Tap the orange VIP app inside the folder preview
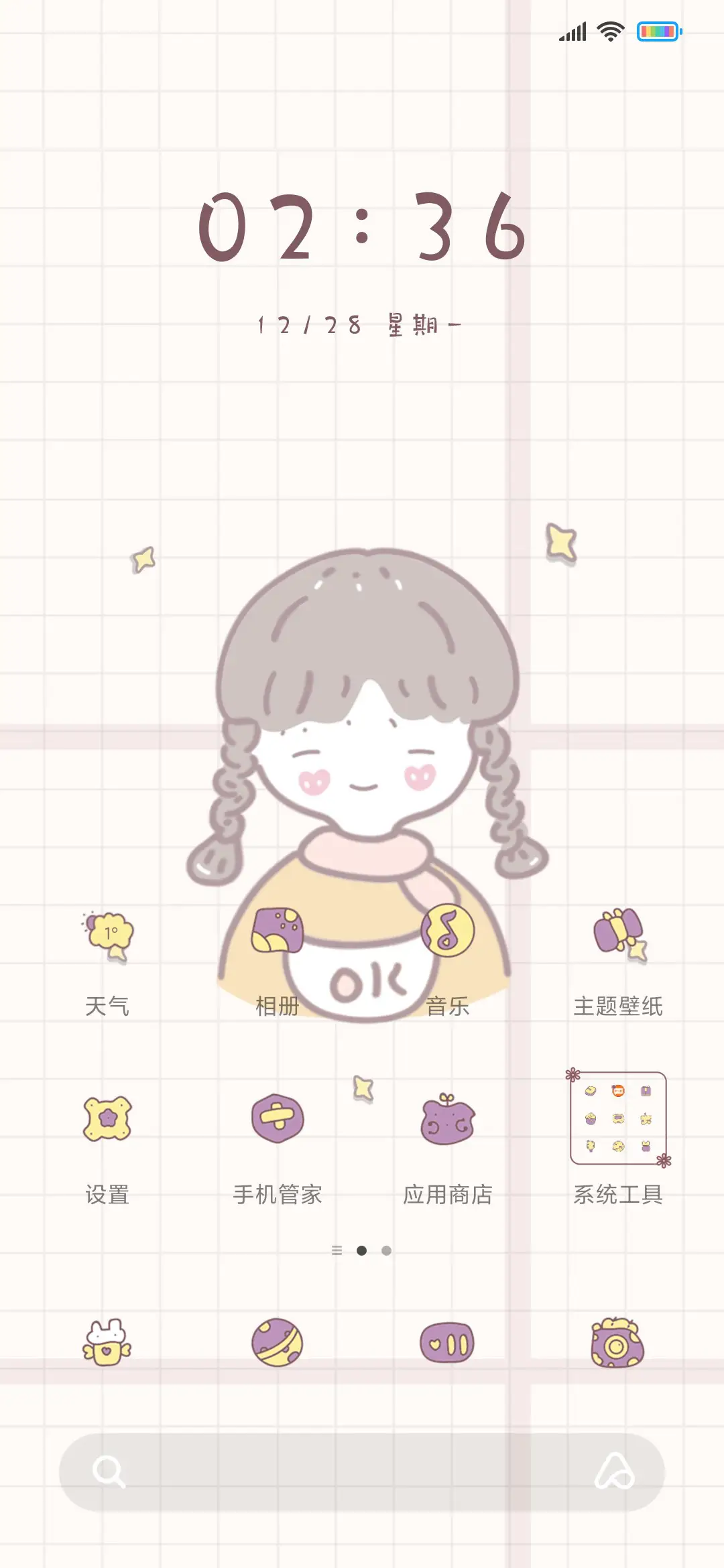Viewport: 724px width, 1568px height. [617, 1090]
